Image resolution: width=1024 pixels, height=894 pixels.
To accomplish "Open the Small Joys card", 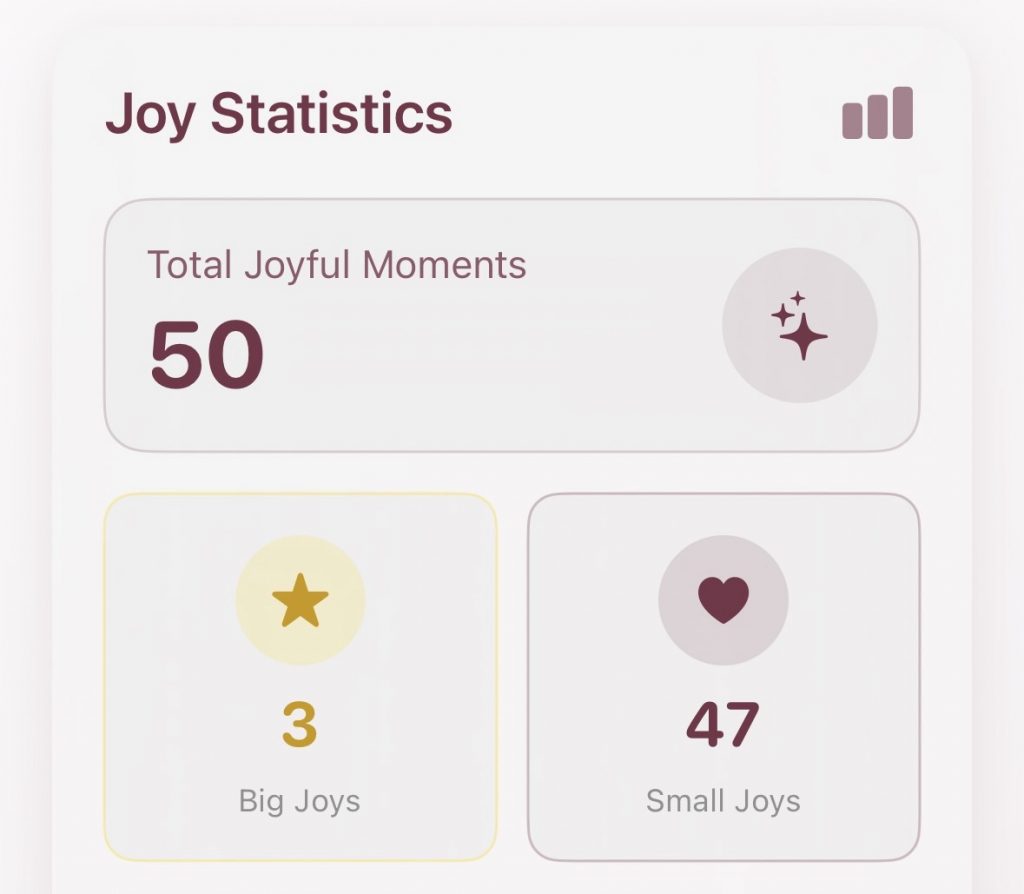I will pos(723,677).
